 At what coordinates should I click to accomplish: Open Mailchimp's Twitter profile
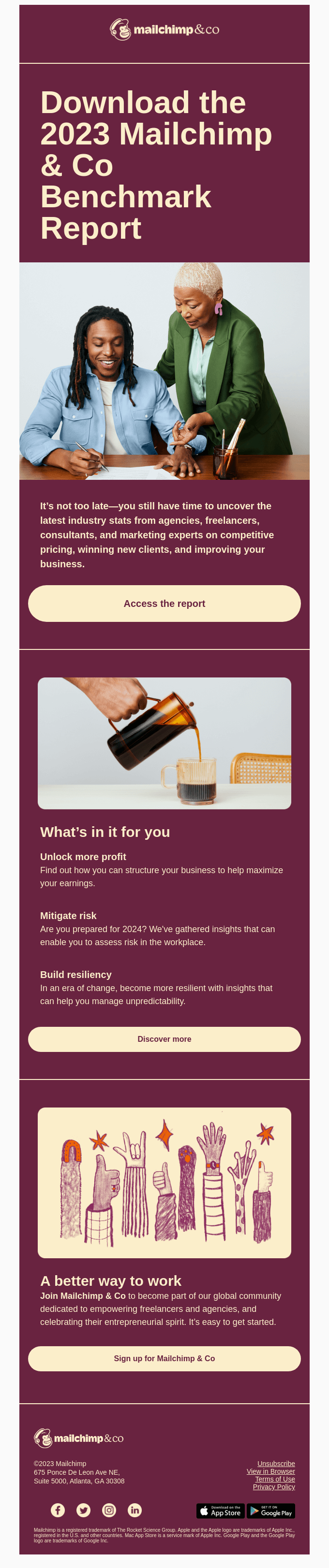tap(84, 1510)
